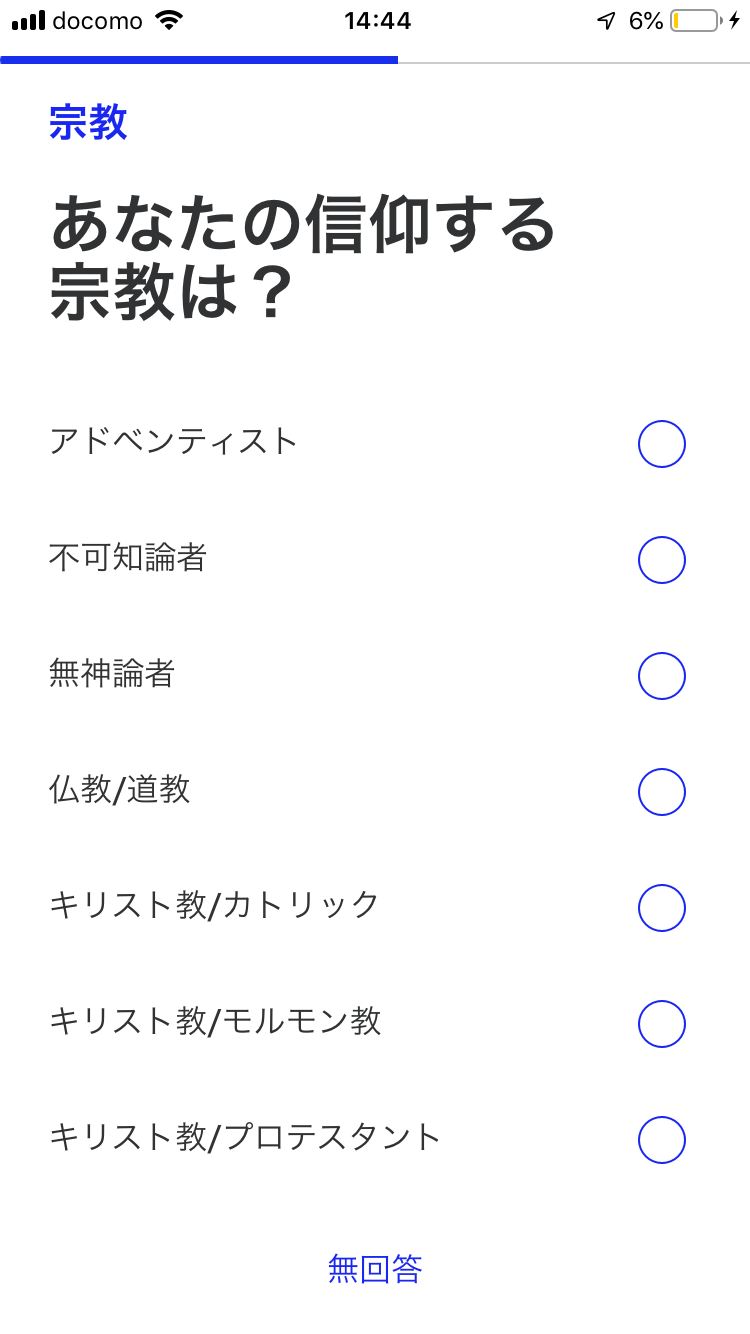The width and height of the screenshot is (750, 1334).
Task: Select the 無神論者 radio button
Action: click(x=661, y=676)
